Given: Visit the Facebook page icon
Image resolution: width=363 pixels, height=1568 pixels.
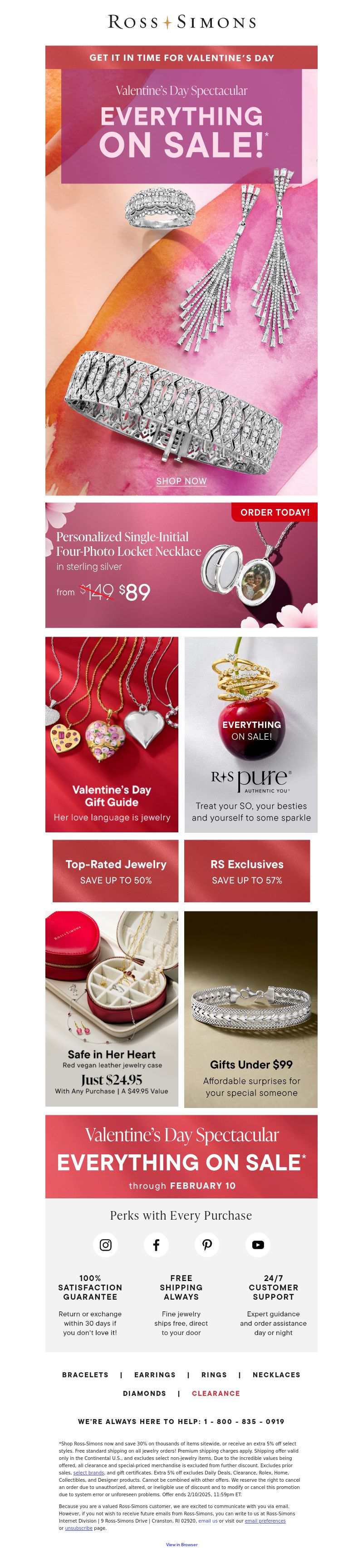Looking at the screenshot, I should [x=156, y=1245].
